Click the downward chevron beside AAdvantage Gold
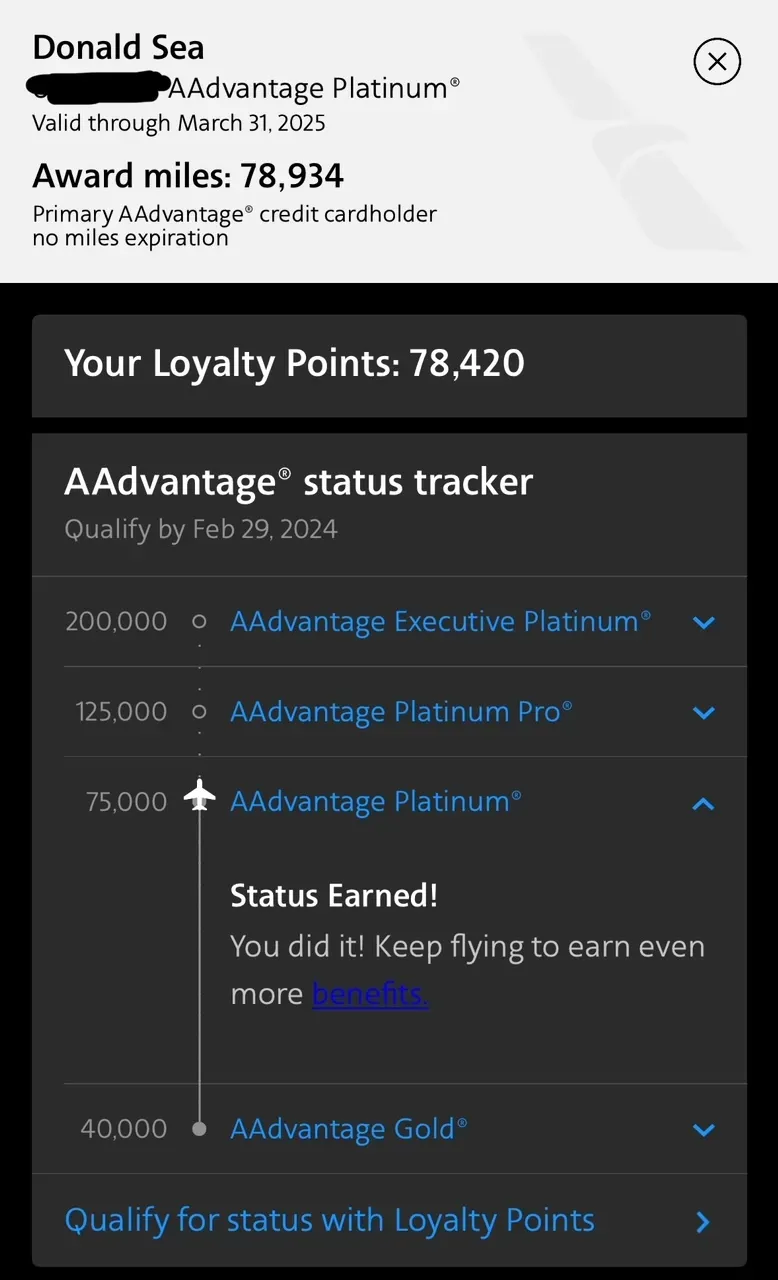 click(703, 1129)
